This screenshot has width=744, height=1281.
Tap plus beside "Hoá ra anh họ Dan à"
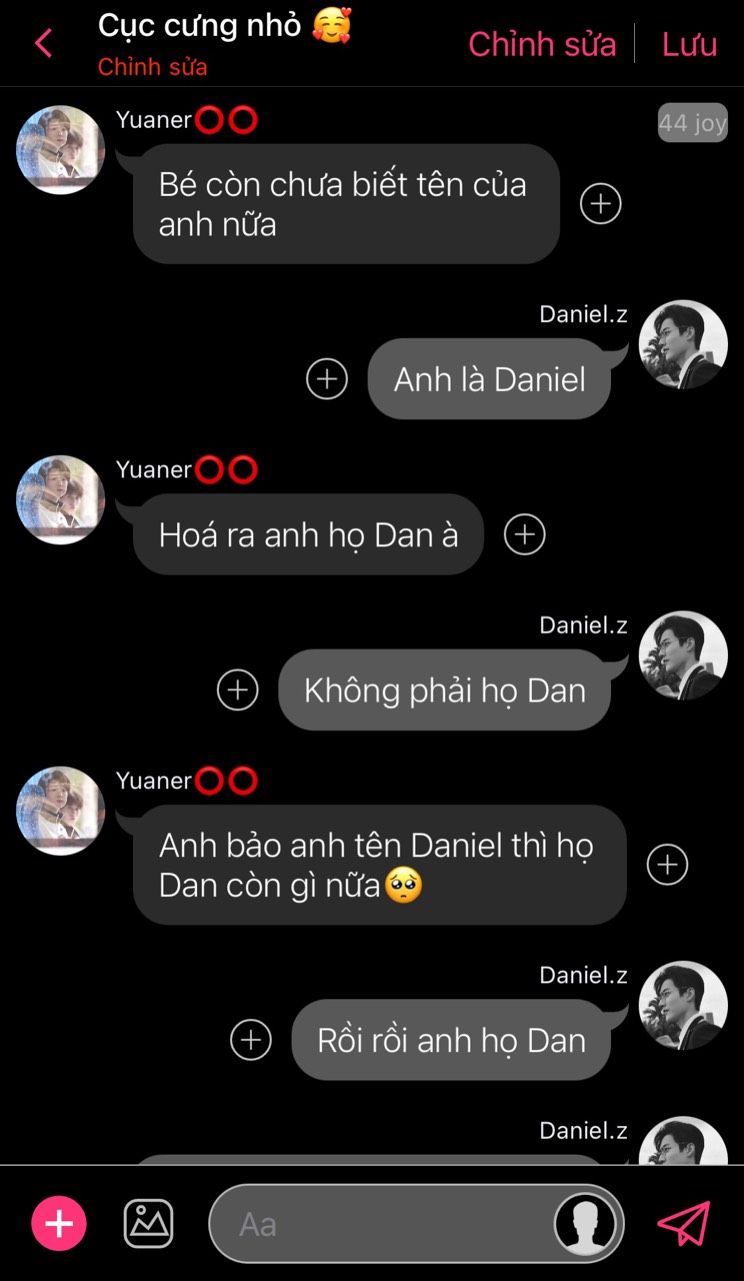coord(525,534)
